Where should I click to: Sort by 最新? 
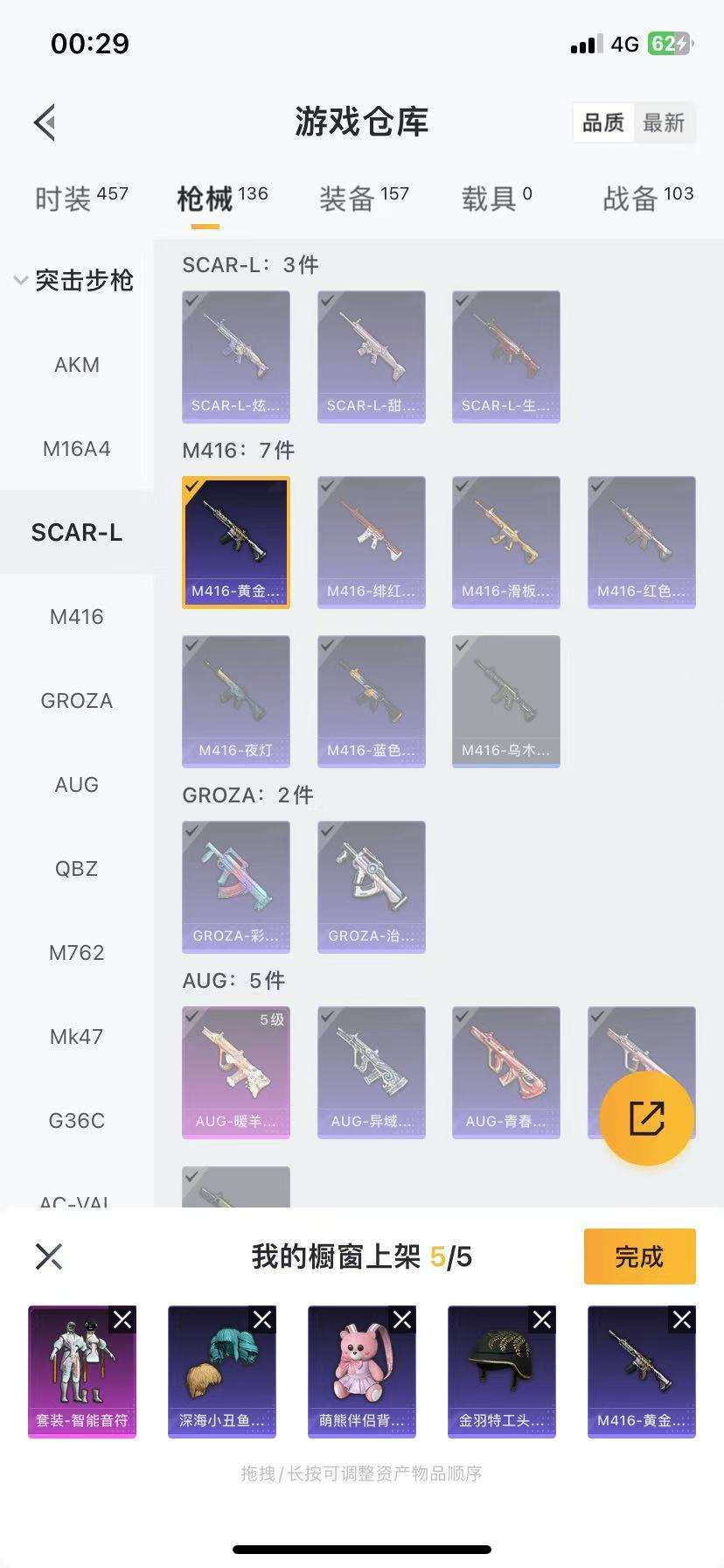[664, 122]
